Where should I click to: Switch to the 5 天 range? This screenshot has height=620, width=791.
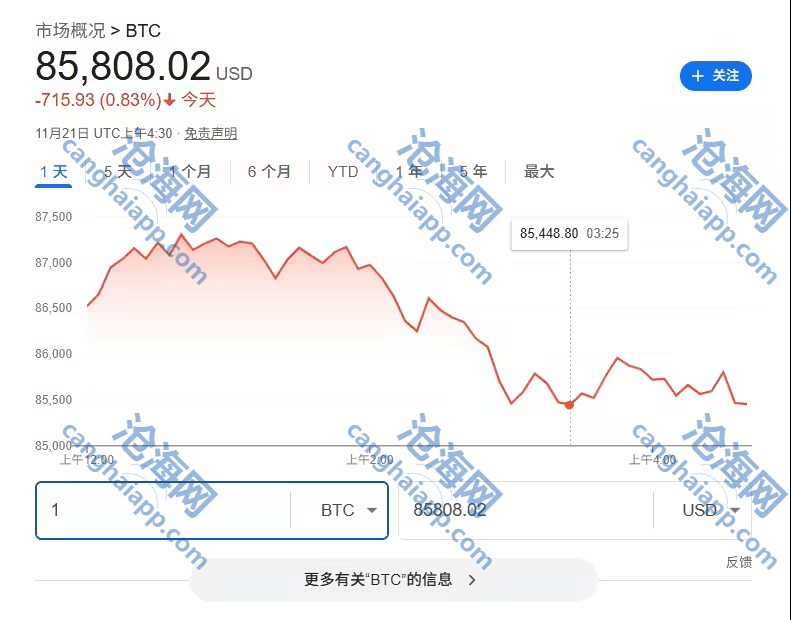click(118, 172)
